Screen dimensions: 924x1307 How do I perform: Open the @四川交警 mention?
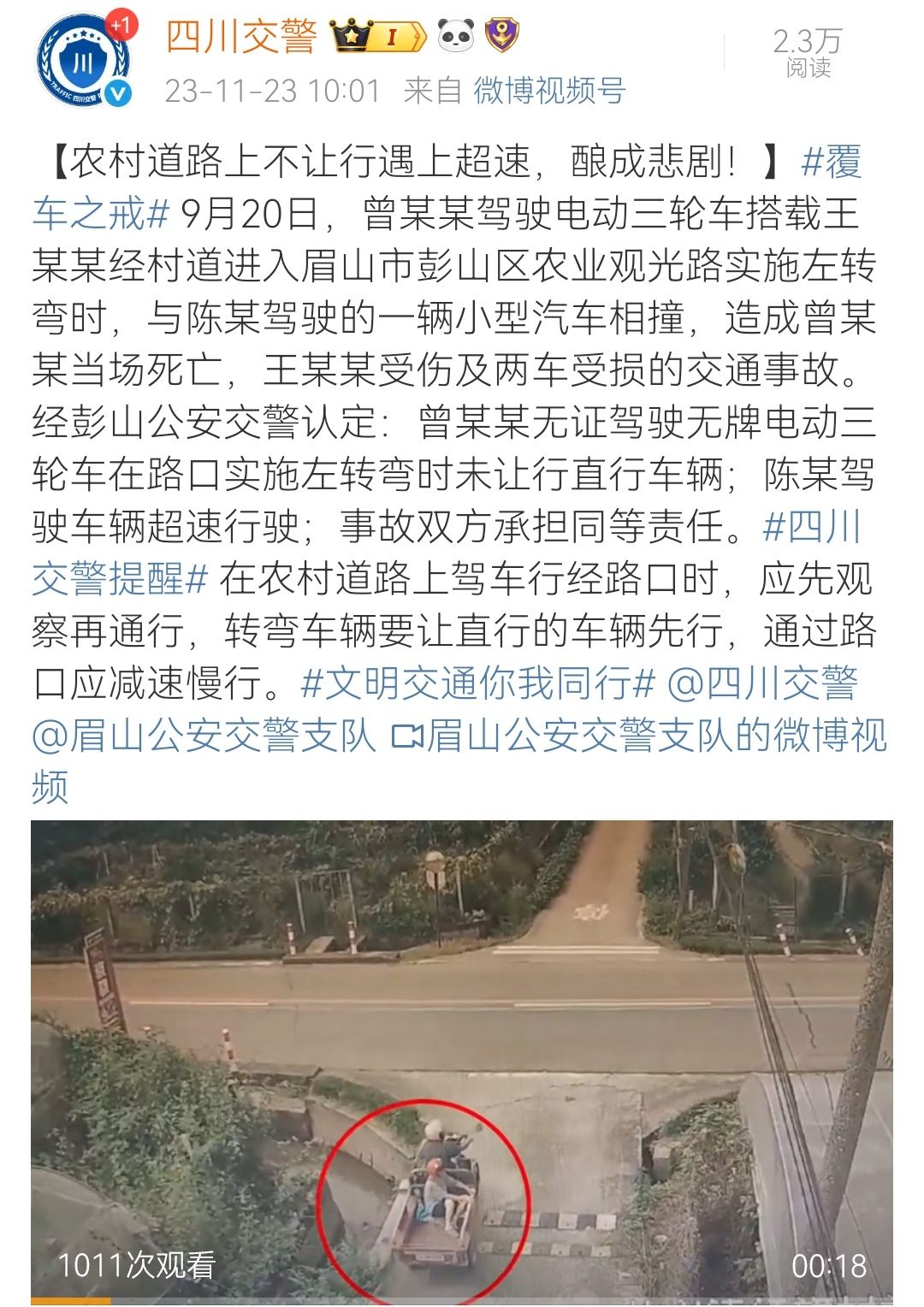pyautogui.click(x=761, y=683)
